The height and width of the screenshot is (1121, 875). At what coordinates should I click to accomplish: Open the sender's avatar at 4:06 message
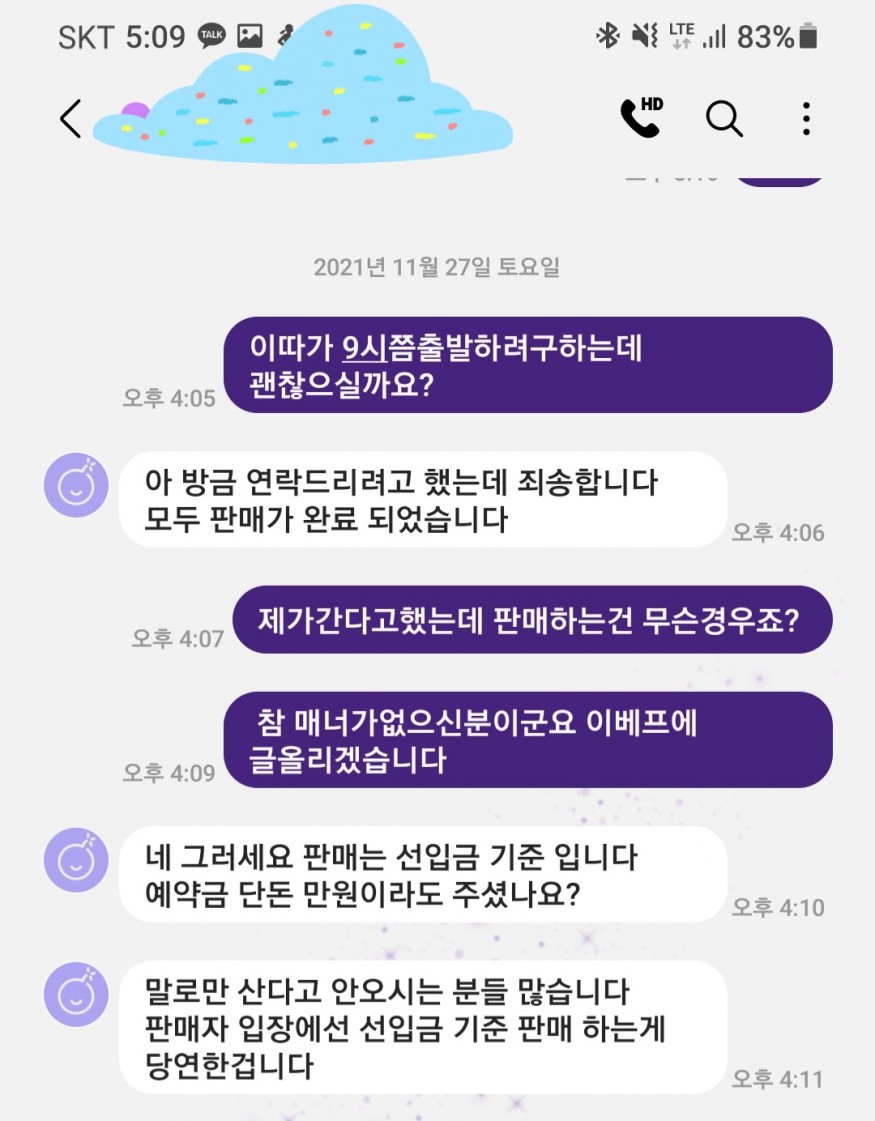pyautogui.click(x=76, y=485)
